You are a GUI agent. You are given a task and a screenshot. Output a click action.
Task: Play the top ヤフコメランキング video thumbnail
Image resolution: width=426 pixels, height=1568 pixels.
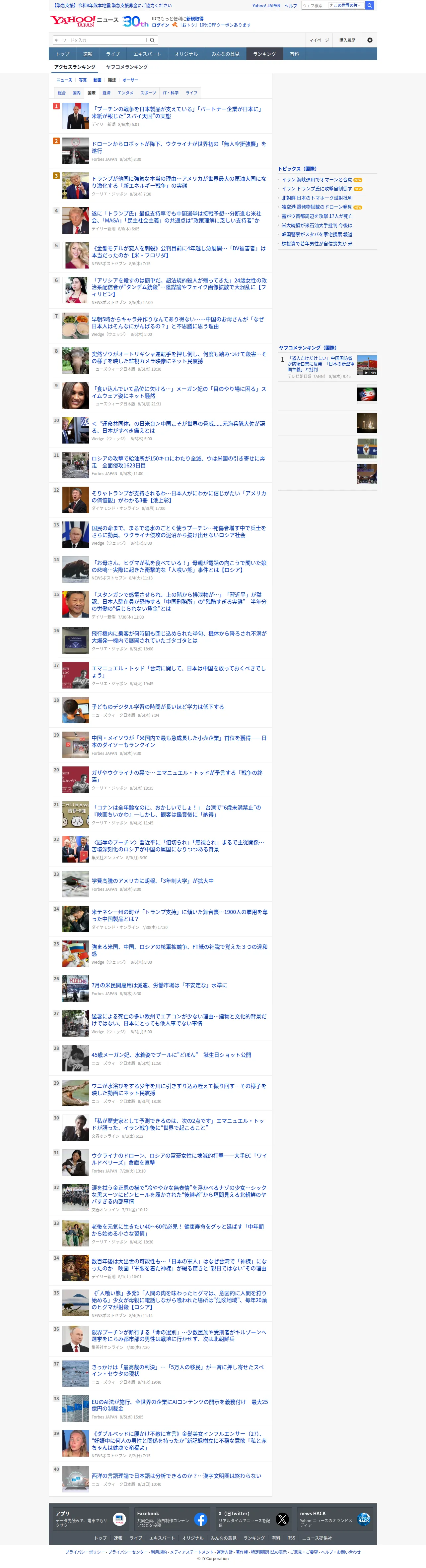[x=367, y=365]
